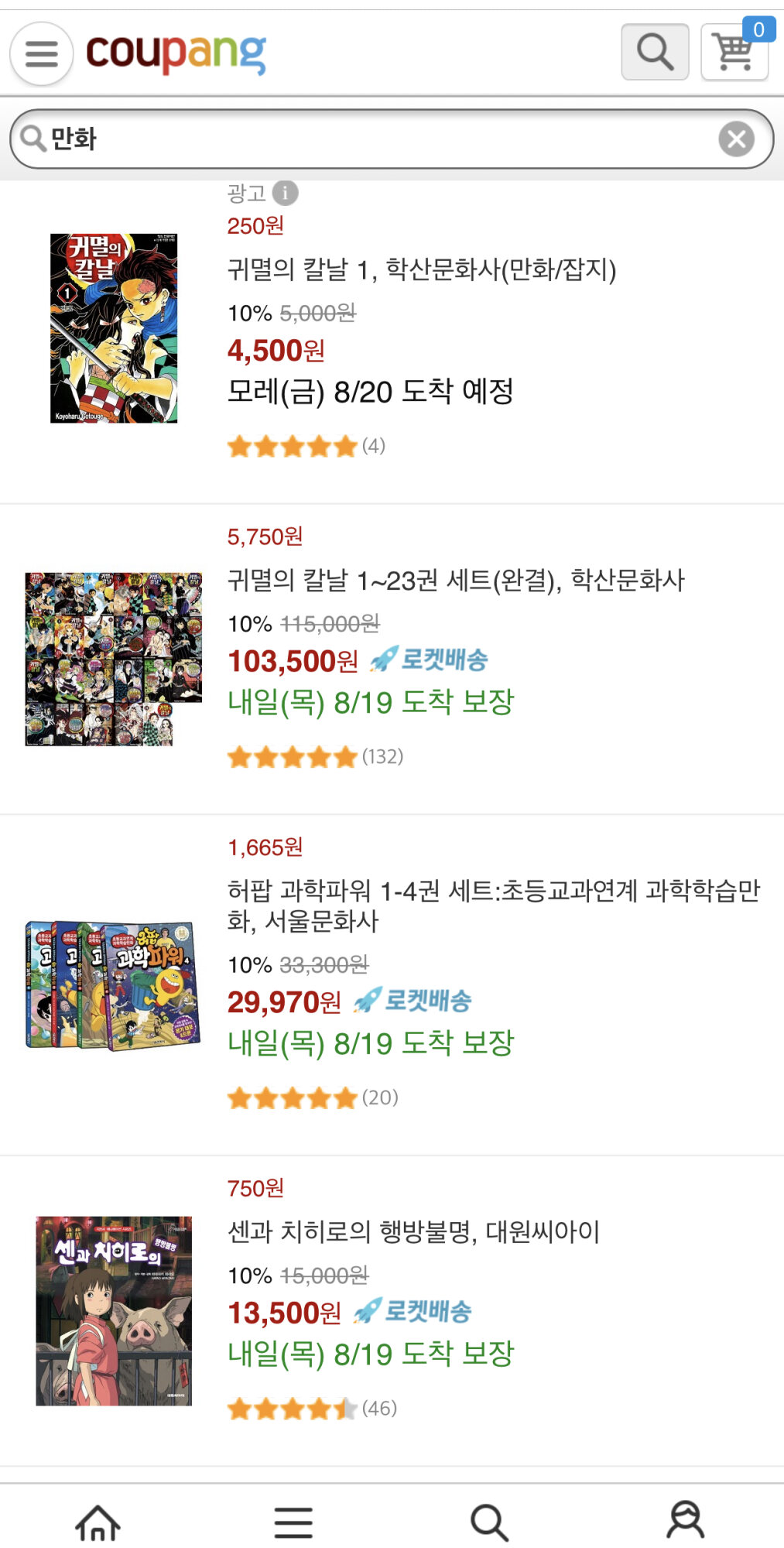Image resolution: width=784 pixels, height=1548 pixels.
Task: Open the category list in the bottom bar
Action: pos(293,1522)
